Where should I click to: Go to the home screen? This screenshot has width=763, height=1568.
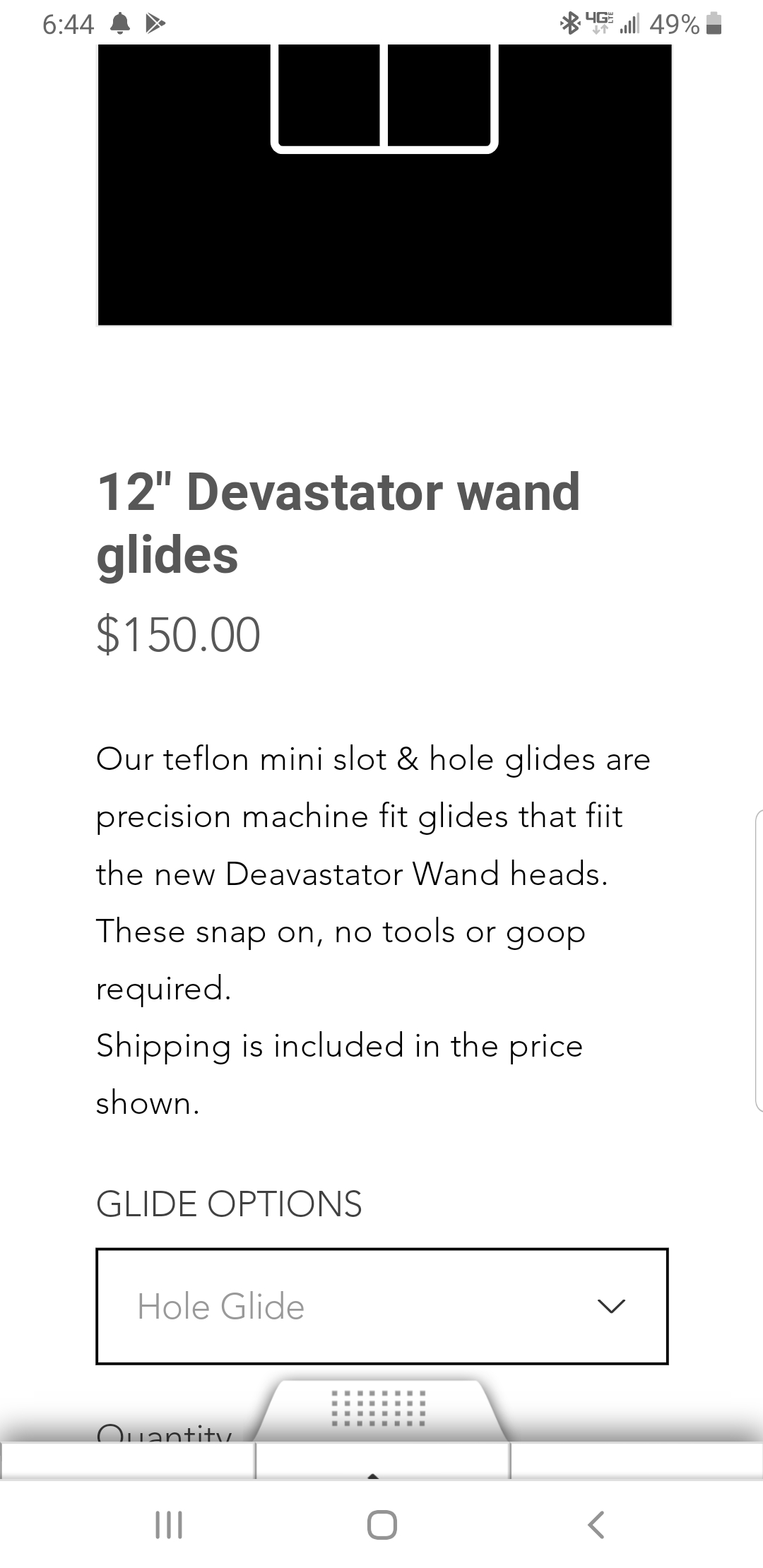382,1524
